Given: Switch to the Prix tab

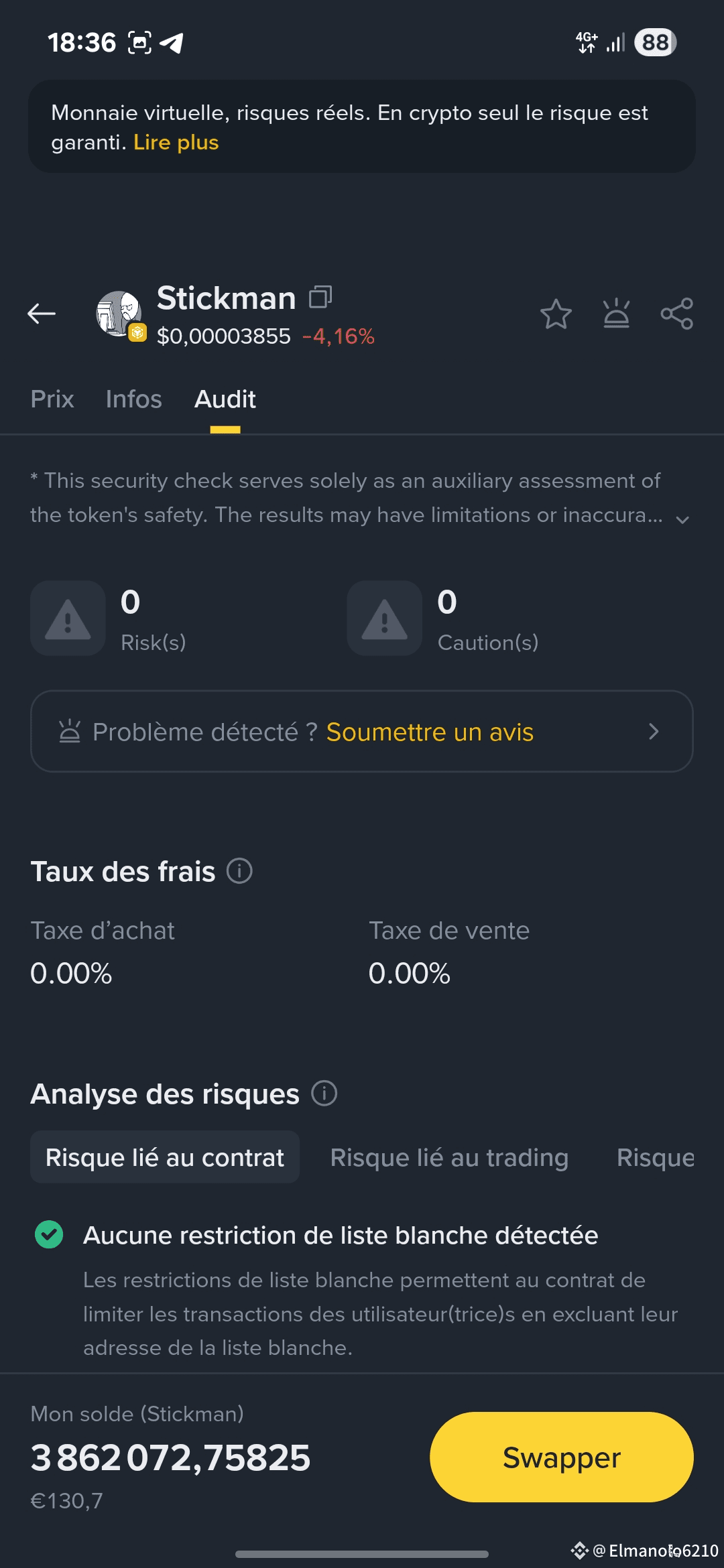Looking at the screenshot, I should coord(52,399).
